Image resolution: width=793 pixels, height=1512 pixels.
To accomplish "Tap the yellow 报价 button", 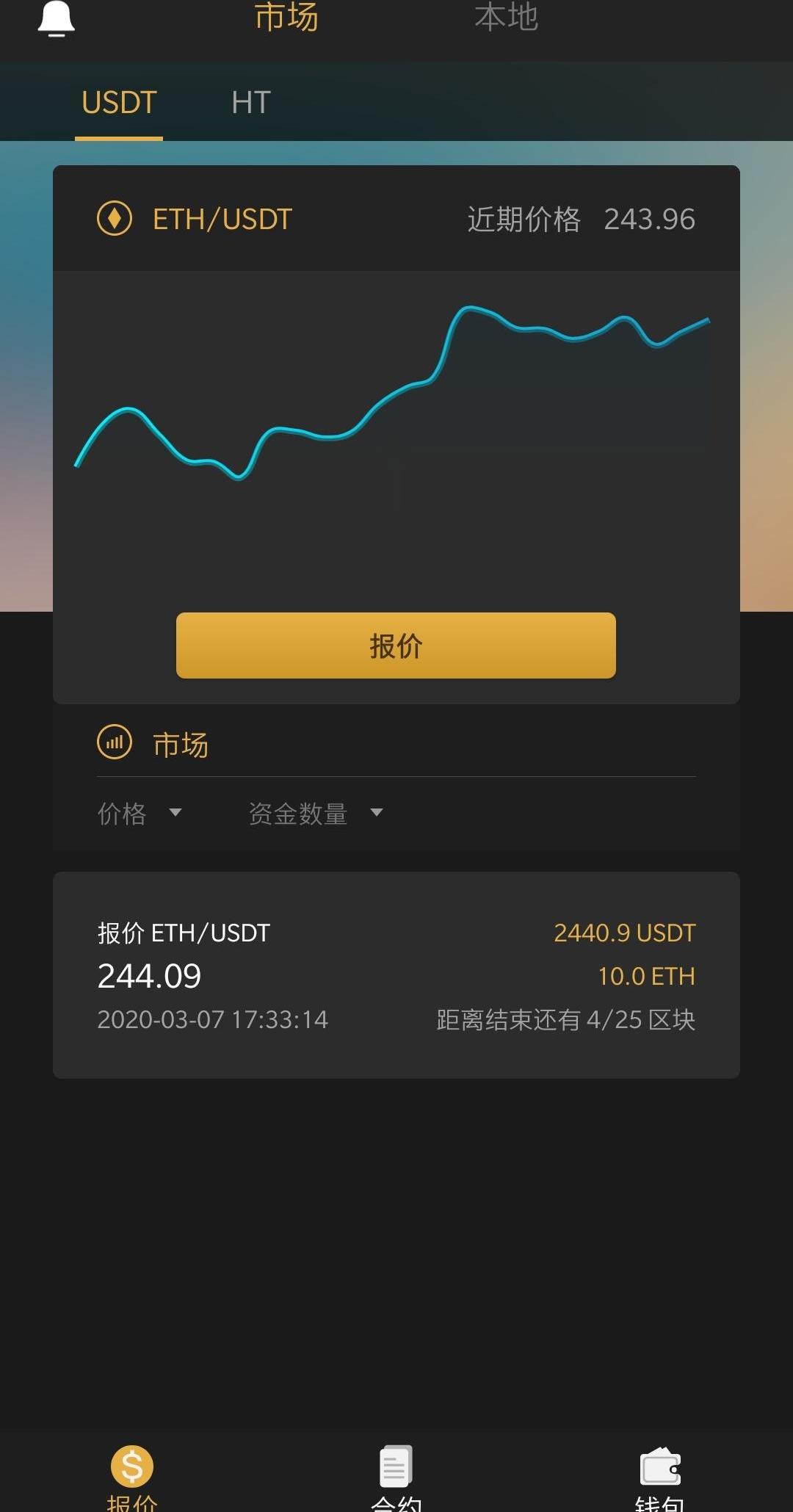I will pos(396,645).
